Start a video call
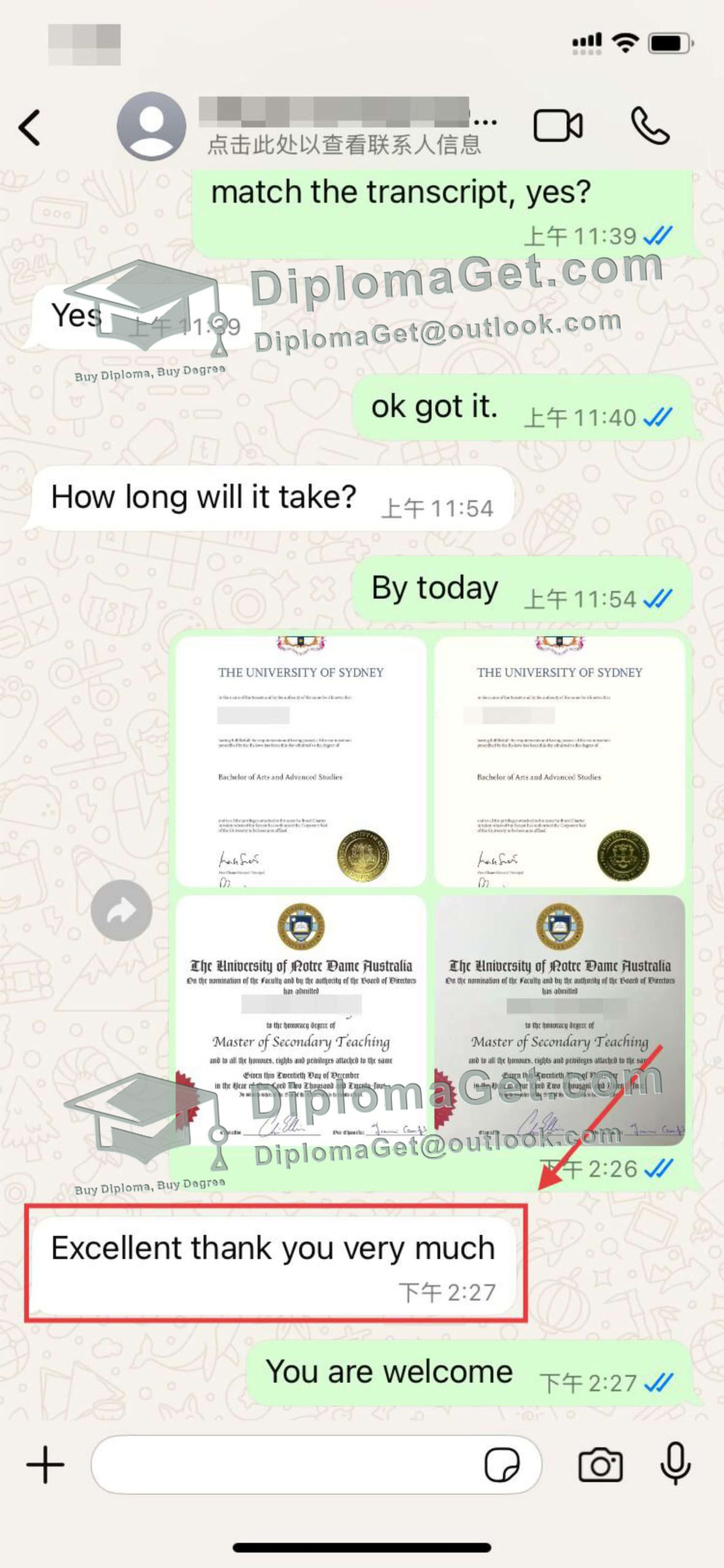The width and height of the screenshot is (724, 1568). point(557,126)
